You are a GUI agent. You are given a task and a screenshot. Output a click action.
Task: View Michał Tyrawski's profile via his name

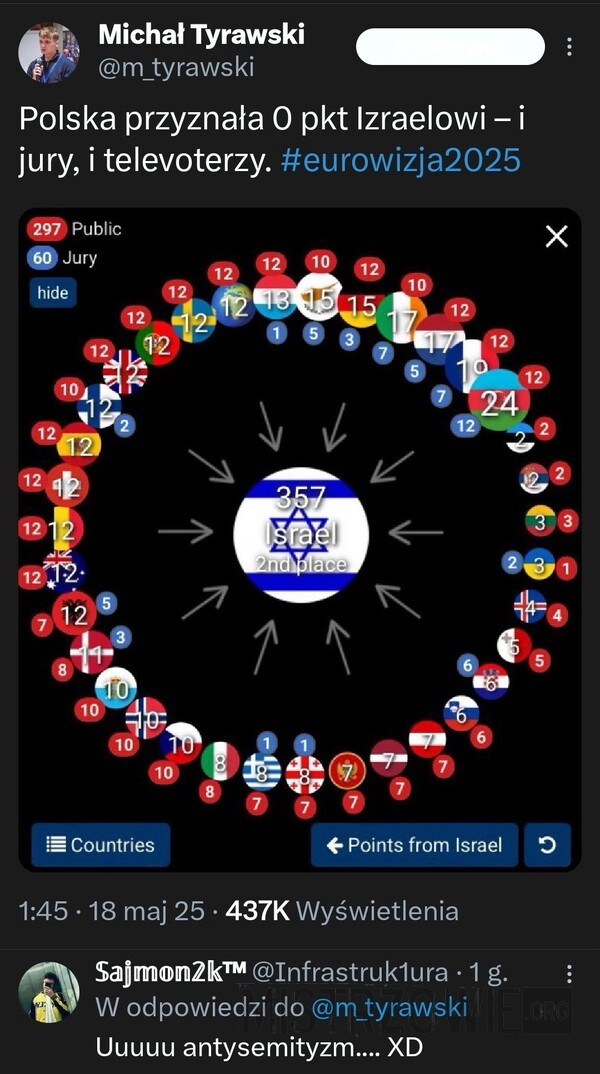[x=201, y=35]
